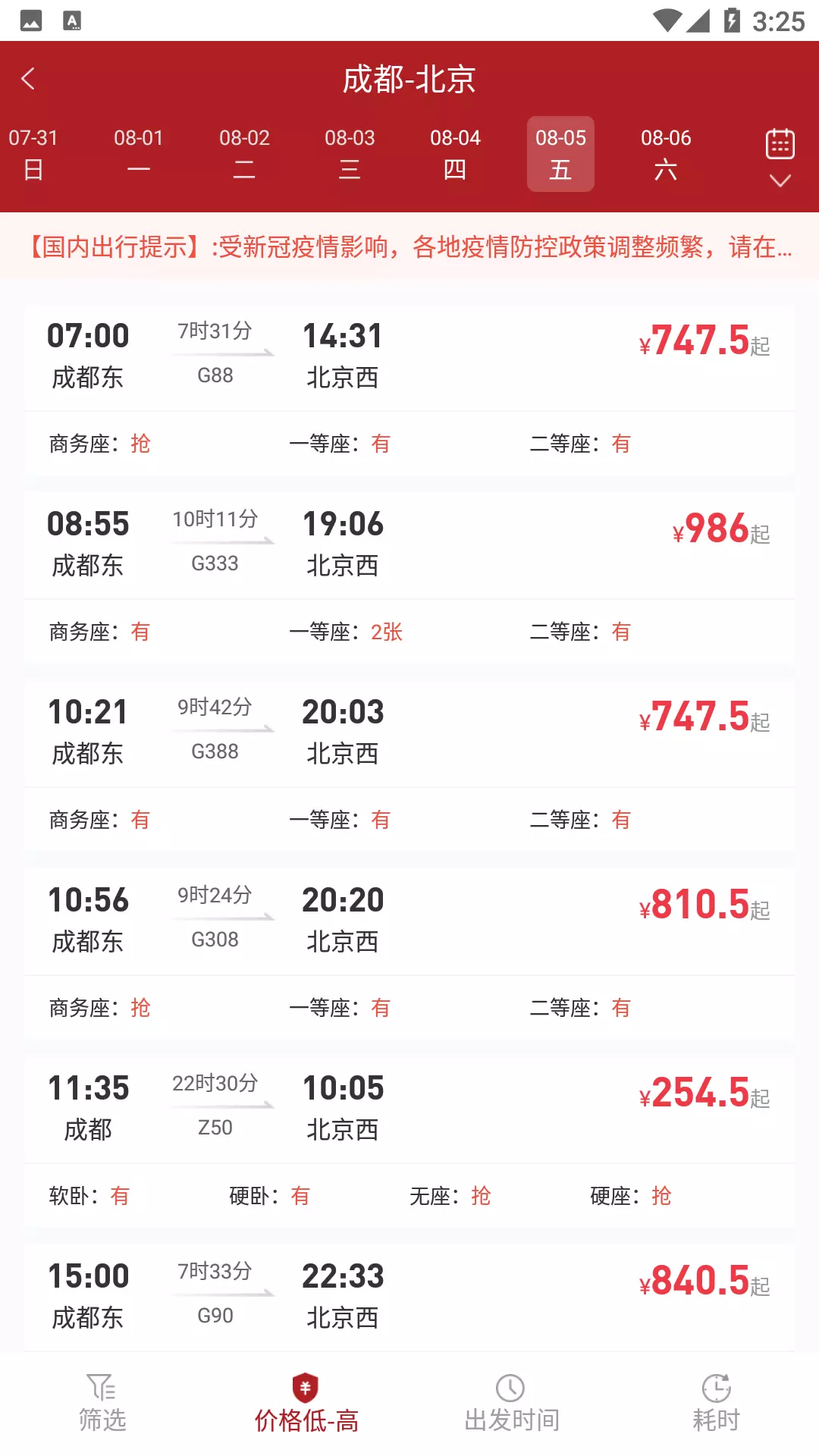Select the date 07-31 日
Viewport: 819px width, 1456px height.
coord(33,154)
